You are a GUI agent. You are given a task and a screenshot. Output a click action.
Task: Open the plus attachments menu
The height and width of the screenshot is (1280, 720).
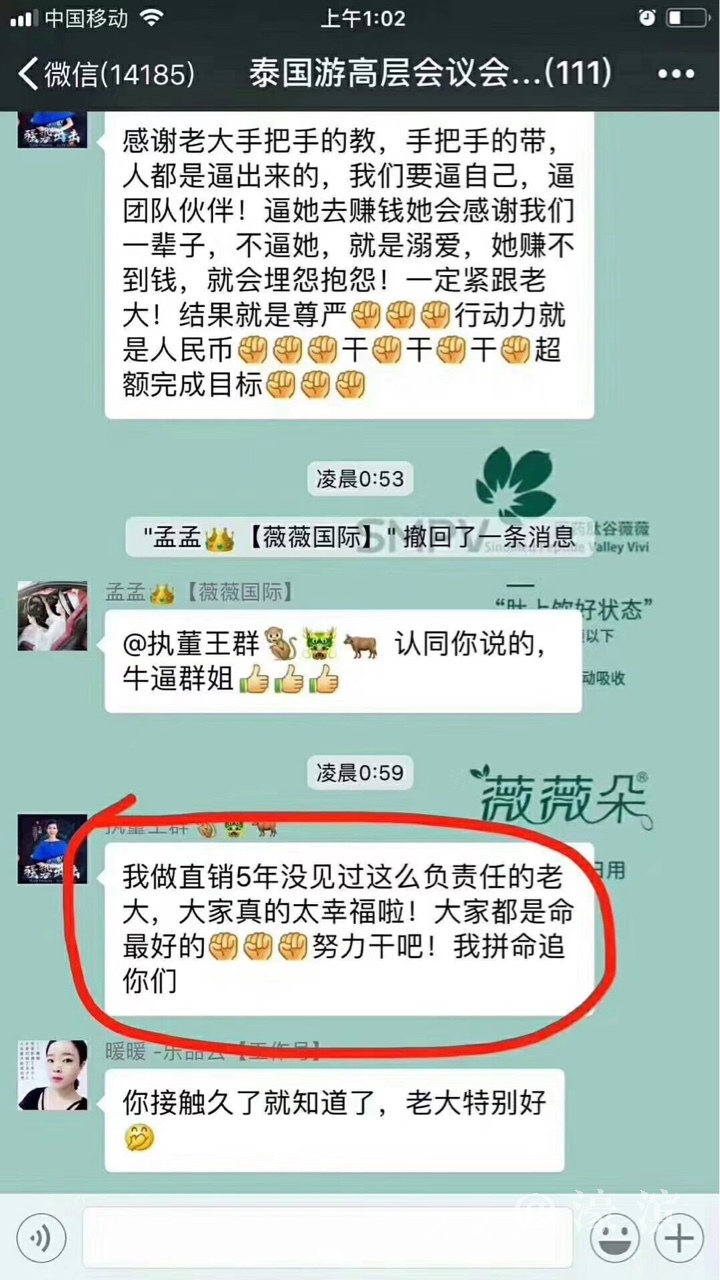(679, 1239)
